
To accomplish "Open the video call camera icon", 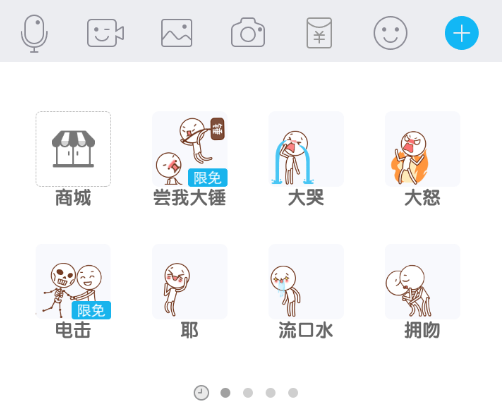I will [105, 33].
